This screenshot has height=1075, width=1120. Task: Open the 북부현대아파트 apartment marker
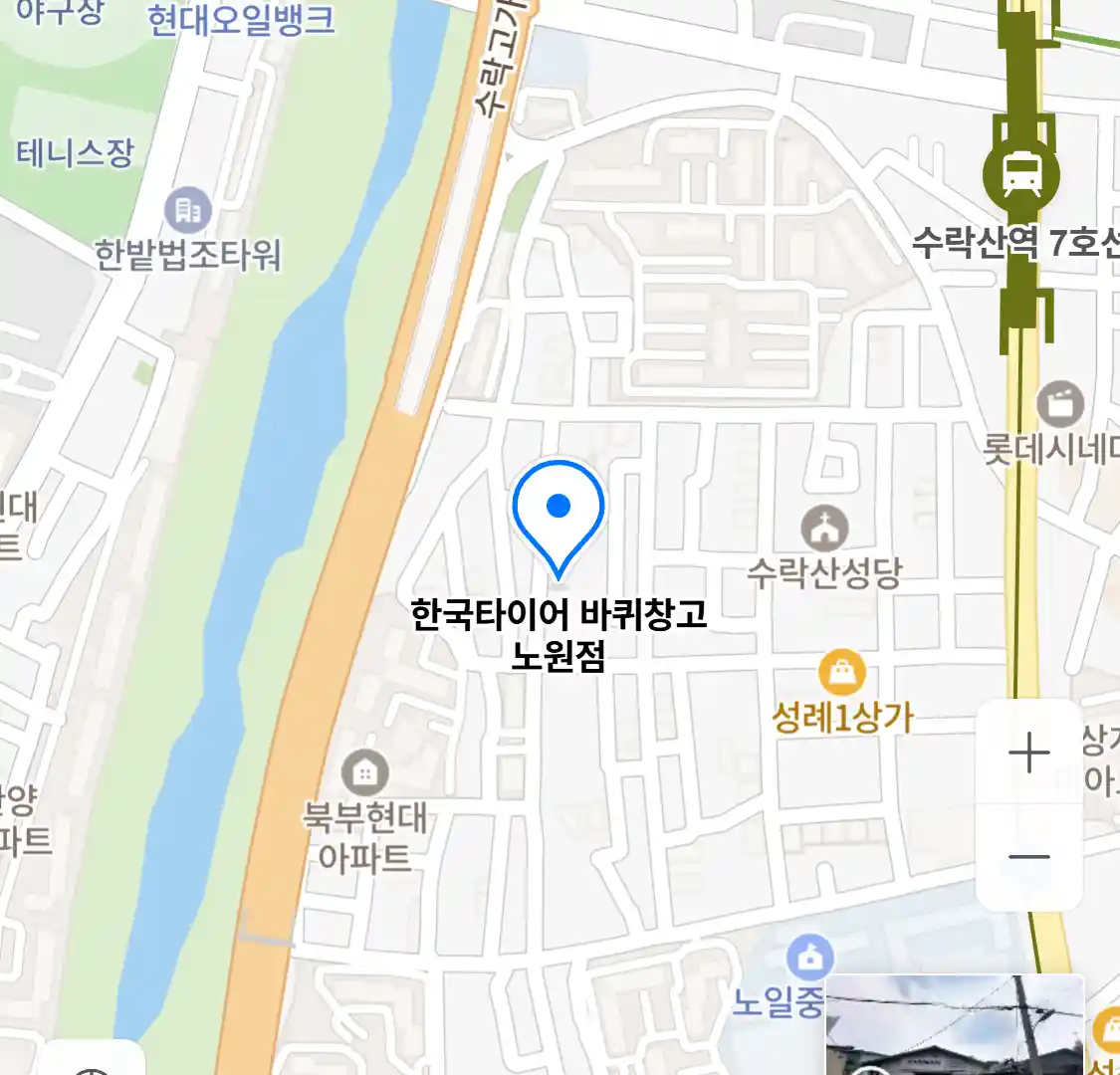(365, 772)
